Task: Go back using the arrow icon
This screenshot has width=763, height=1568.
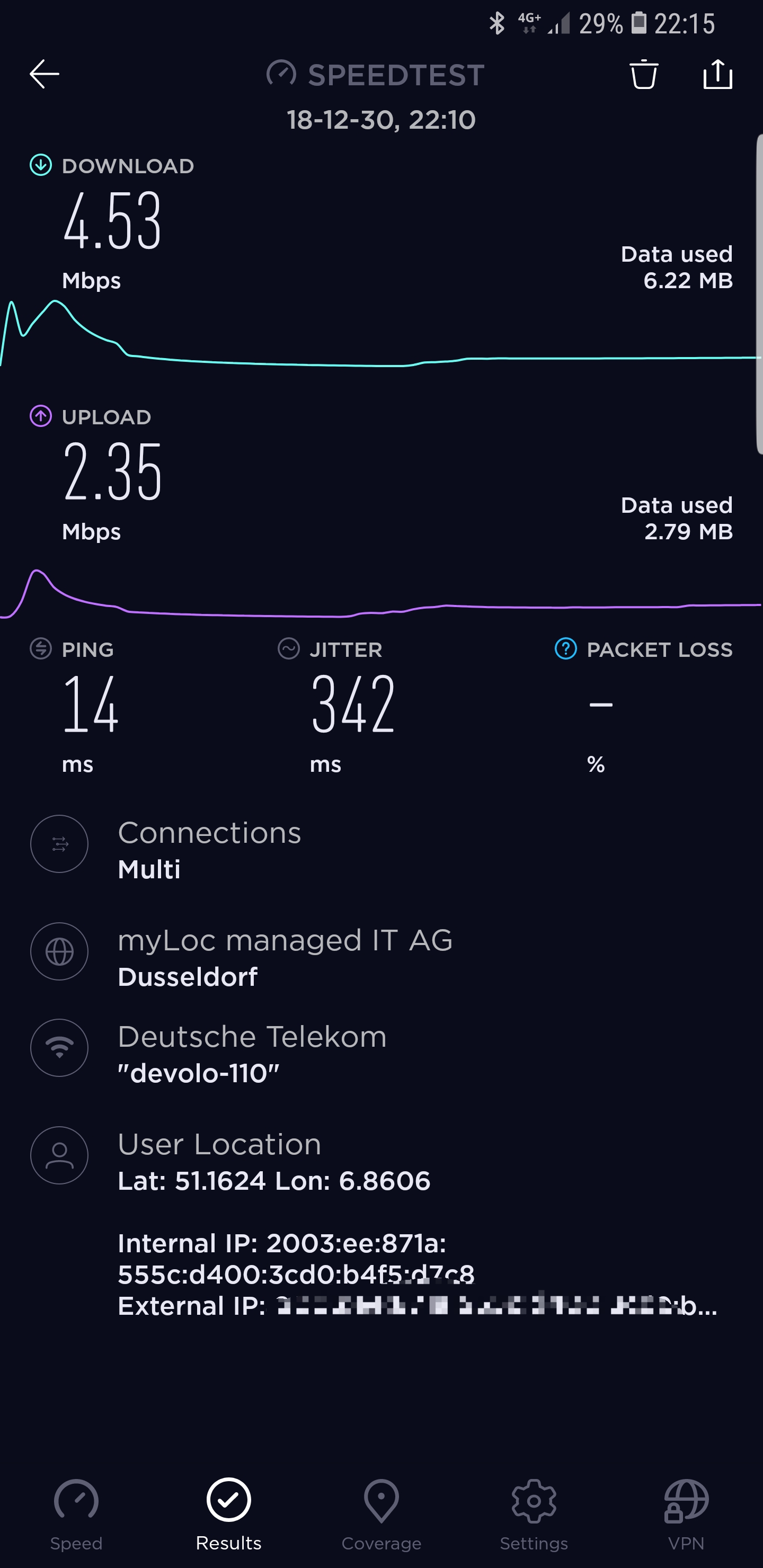Action: point(45,74)
